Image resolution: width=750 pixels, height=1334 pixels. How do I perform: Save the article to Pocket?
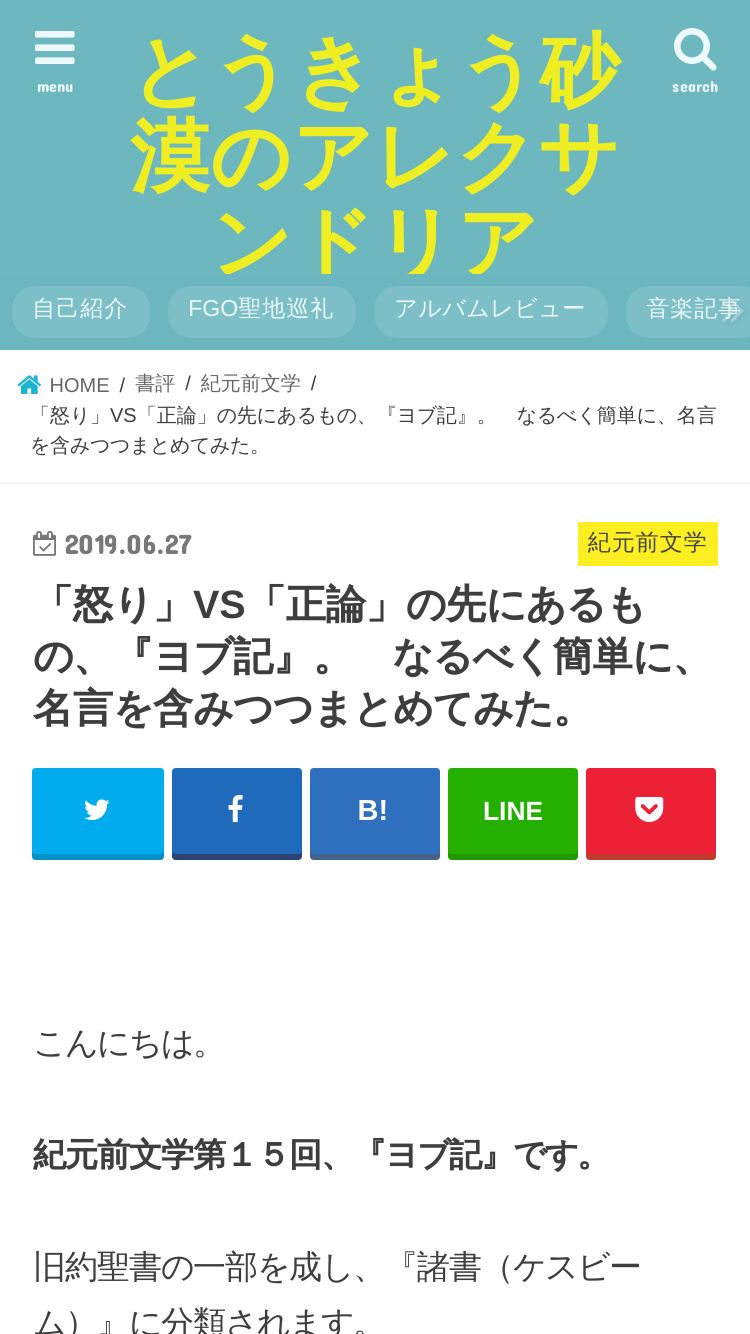(x=651, y=814)
